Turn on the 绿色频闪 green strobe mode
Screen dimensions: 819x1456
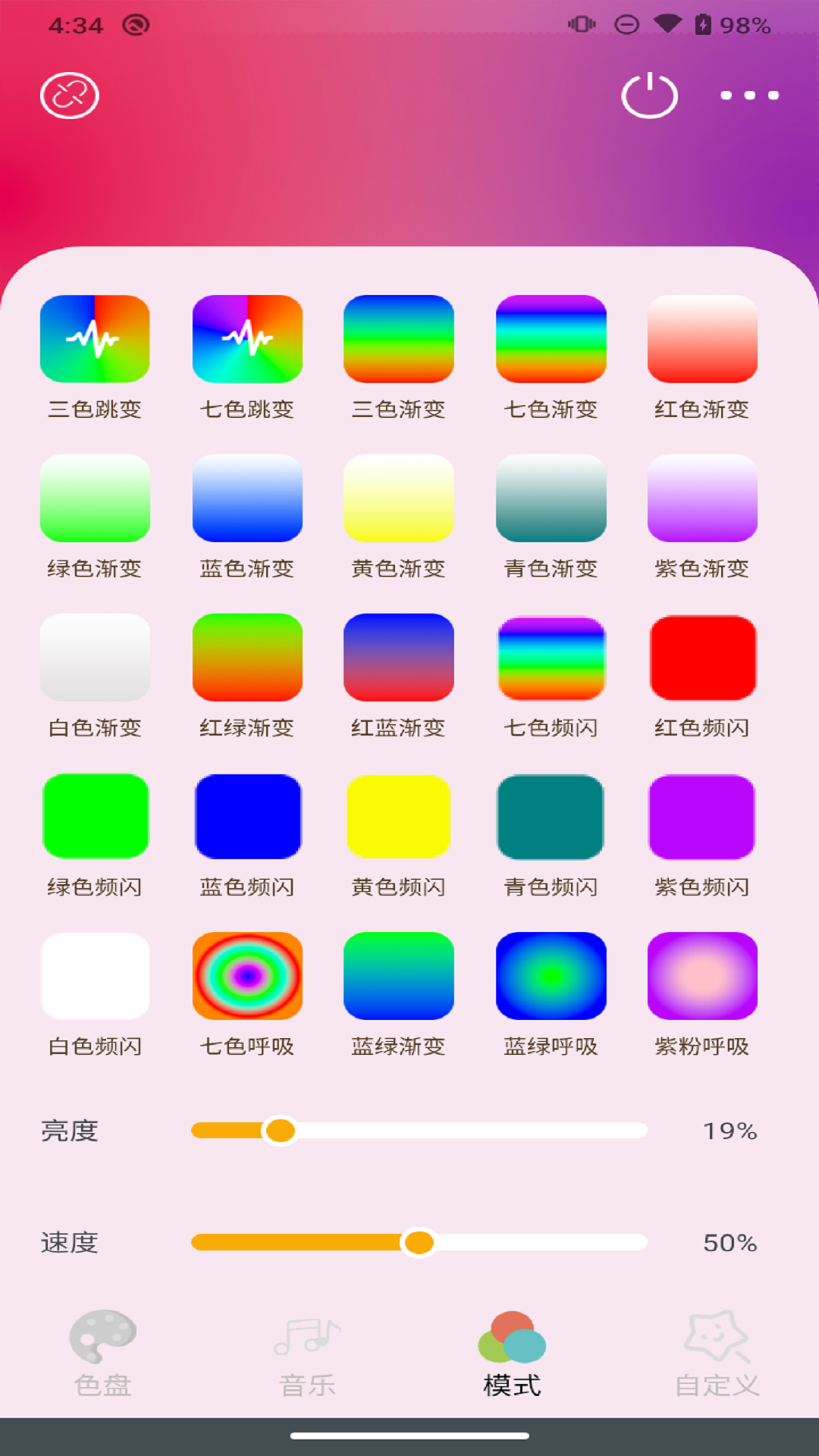tap(96, 816)
